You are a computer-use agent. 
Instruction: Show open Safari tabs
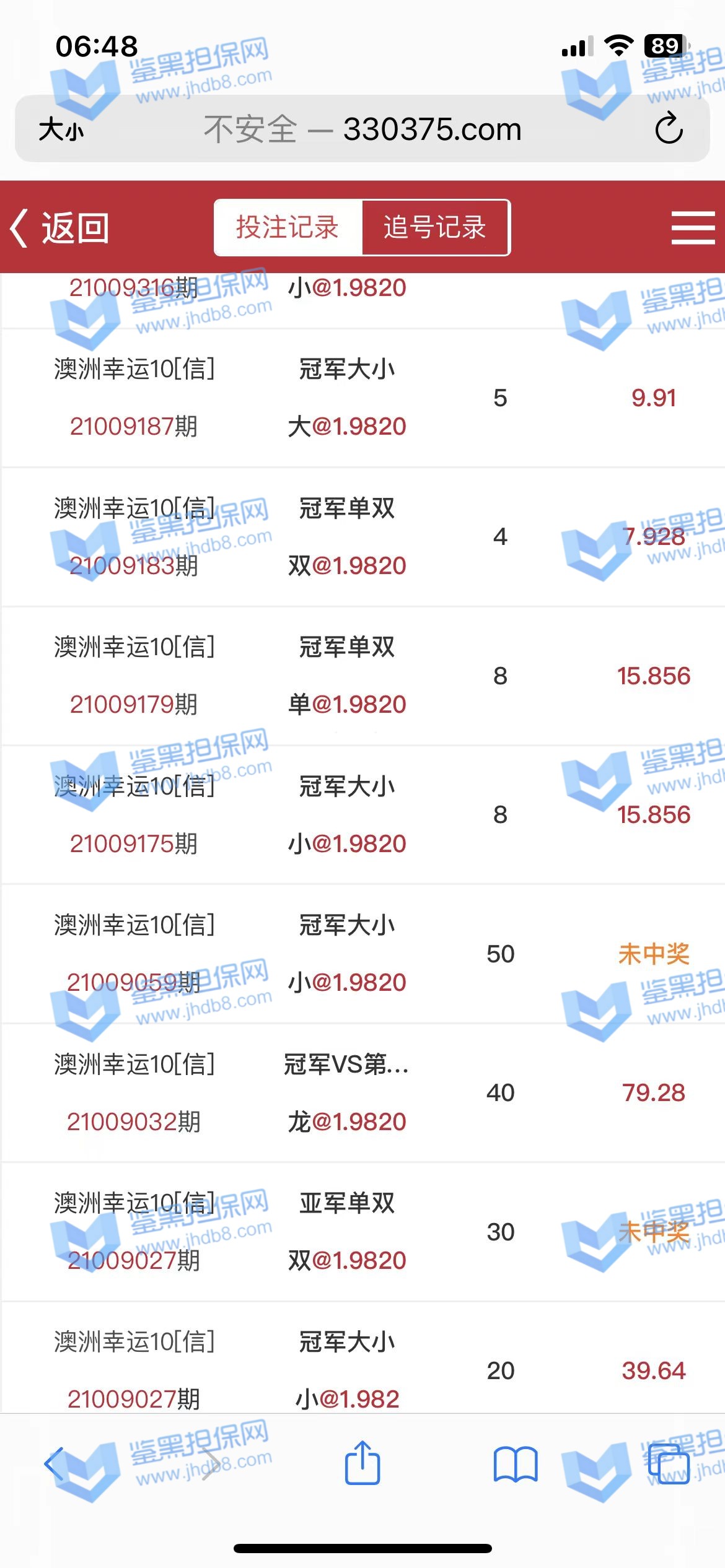point(669,1464)
